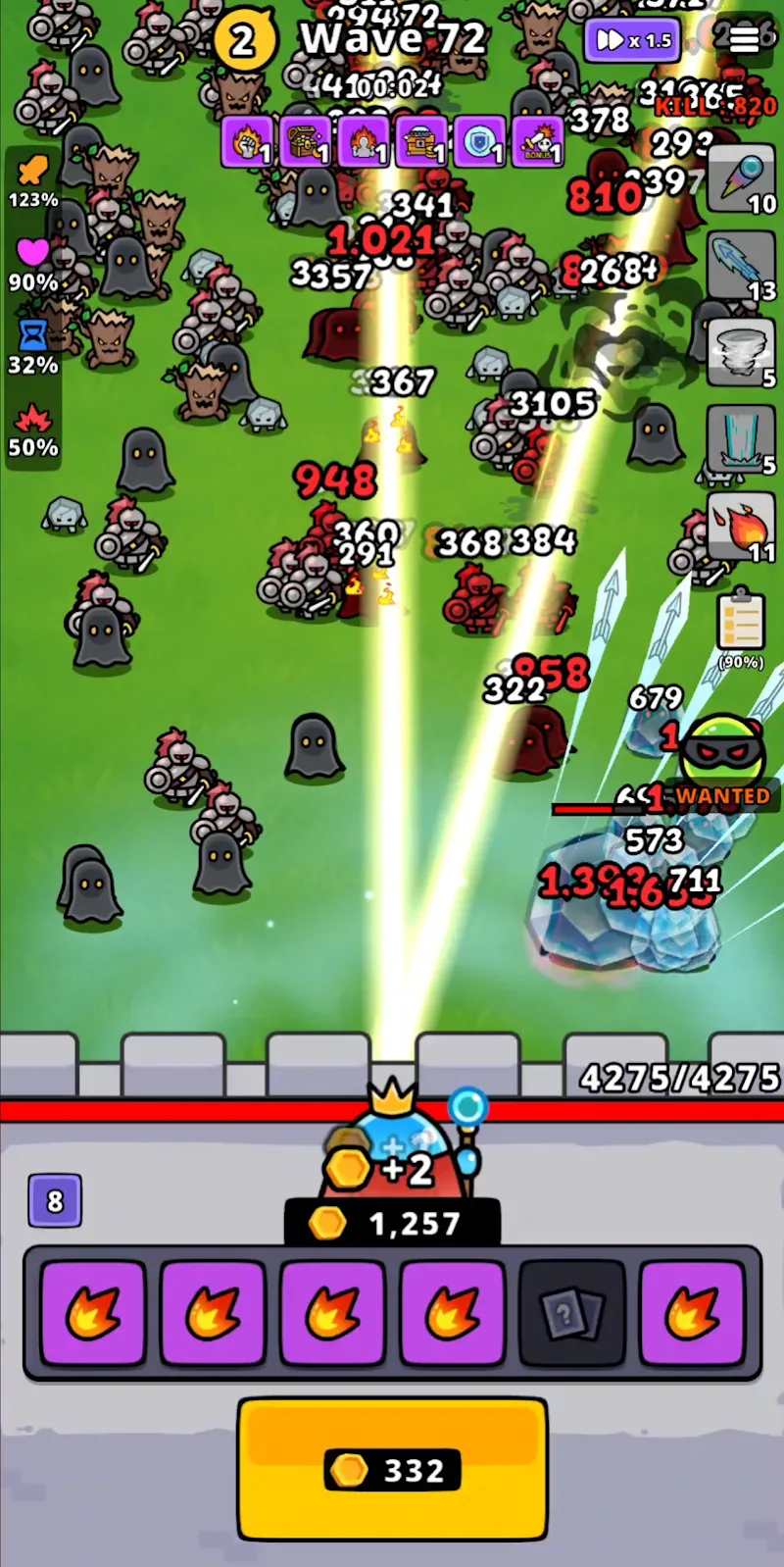Viewport: 784px width, 1567px height.
Task: Toggle the x1.5 game speed button
Action: pos(632,40)
